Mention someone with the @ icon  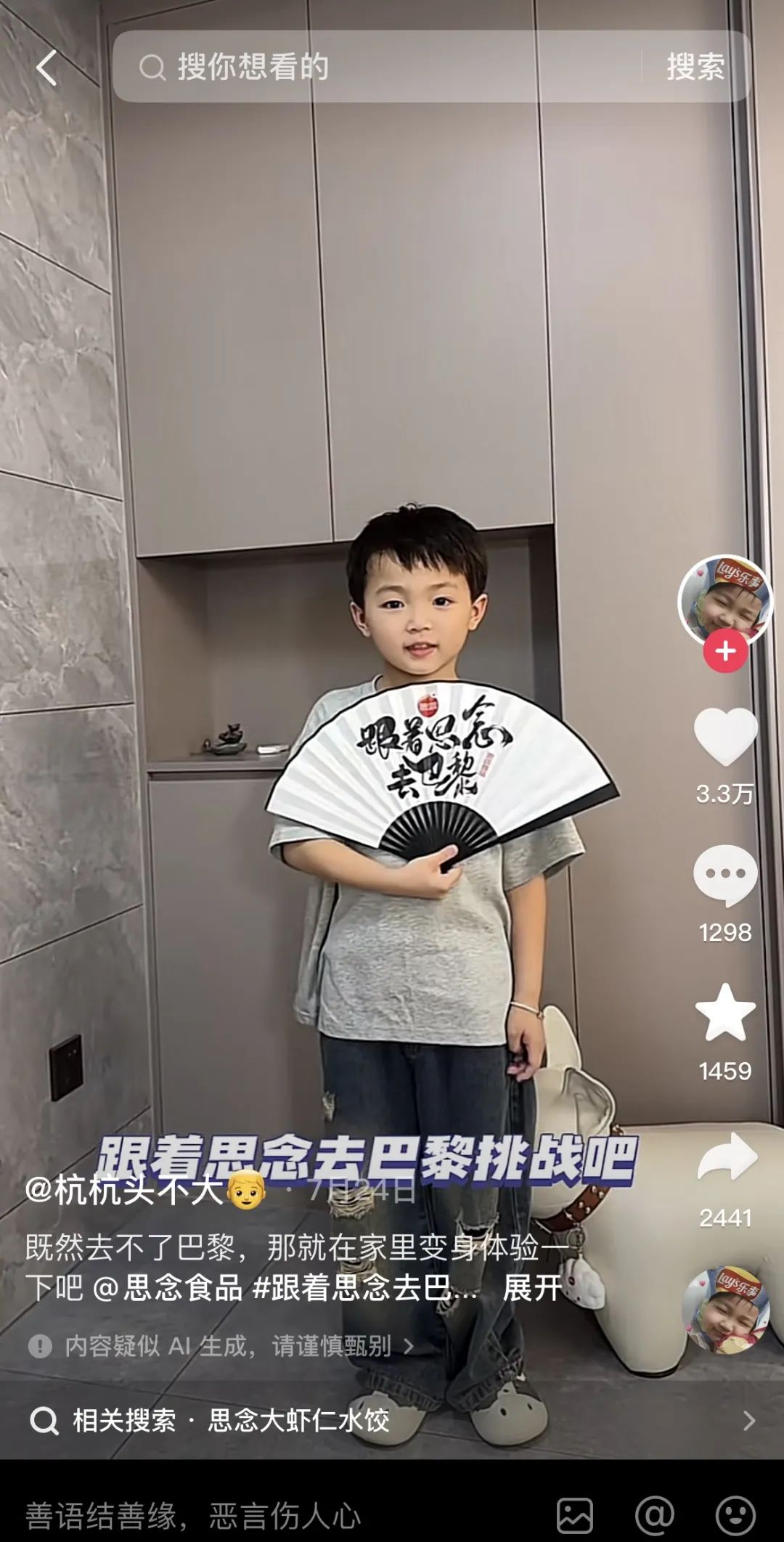[x=654, y=1516]
